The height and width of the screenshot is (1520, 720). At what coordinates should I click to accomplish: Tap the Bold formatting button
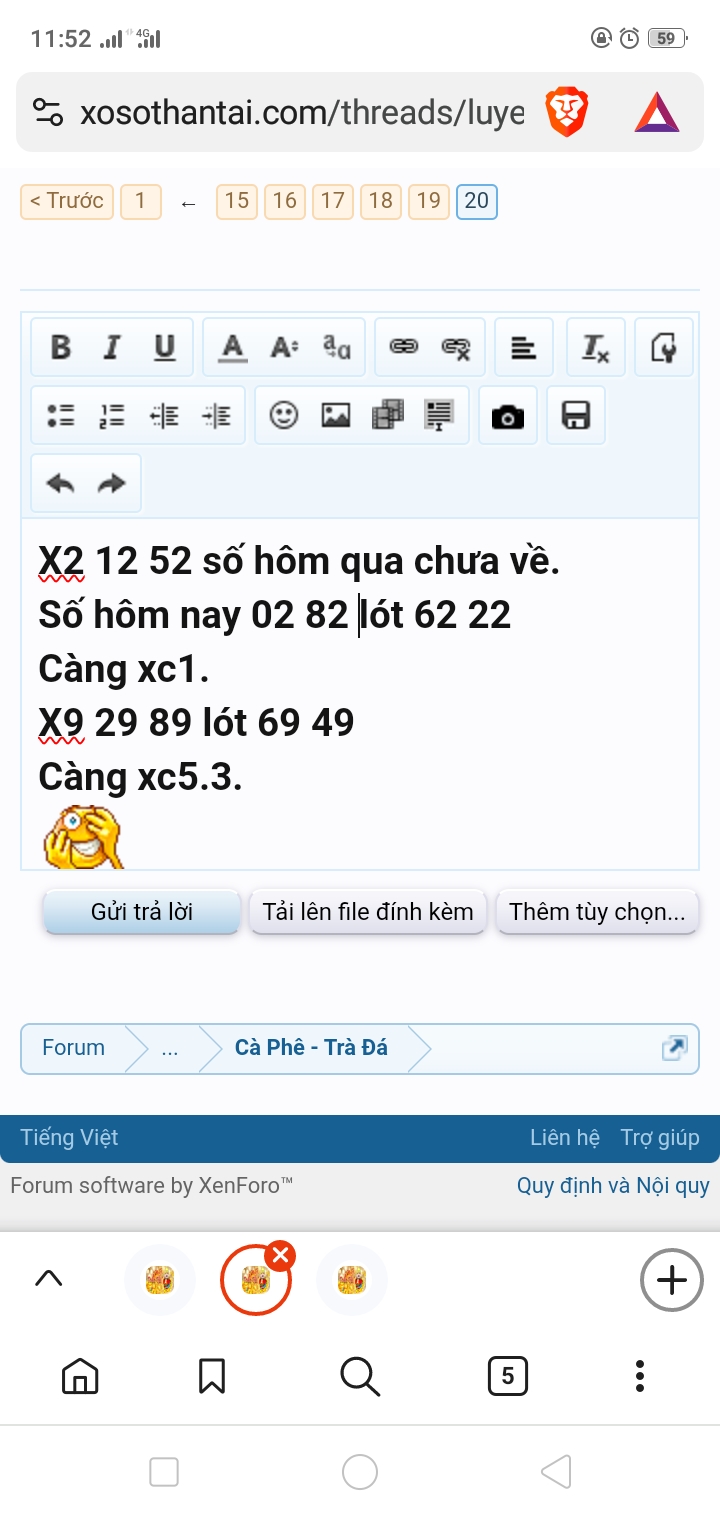click(61, 347)
